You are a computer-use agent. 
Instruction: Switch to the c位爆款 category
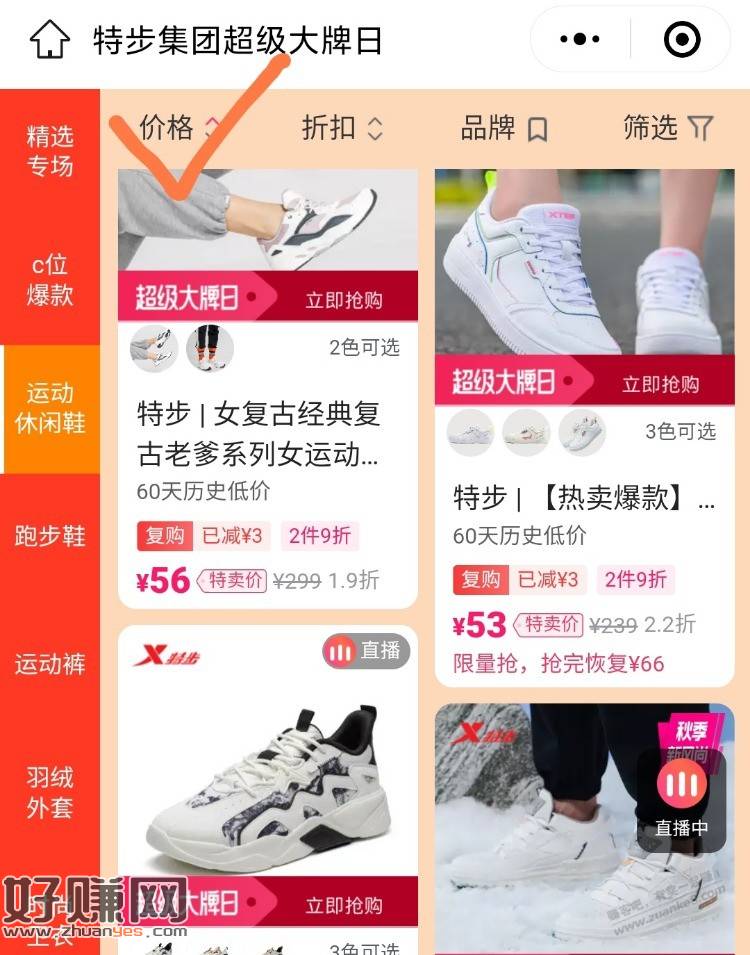tap(50, 280)
